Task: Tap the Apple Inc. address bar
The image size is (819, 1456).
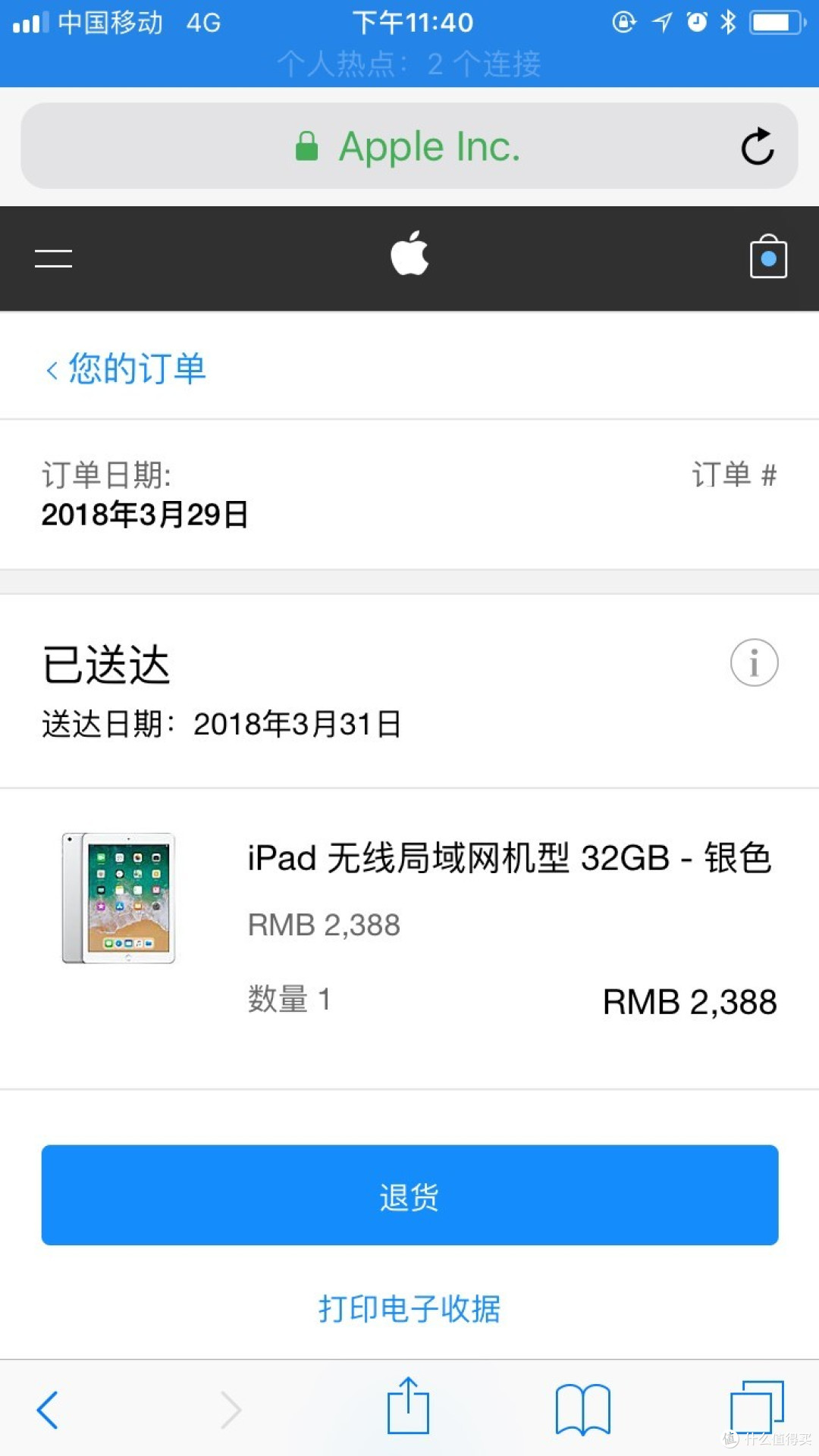Action: [409, 146]
